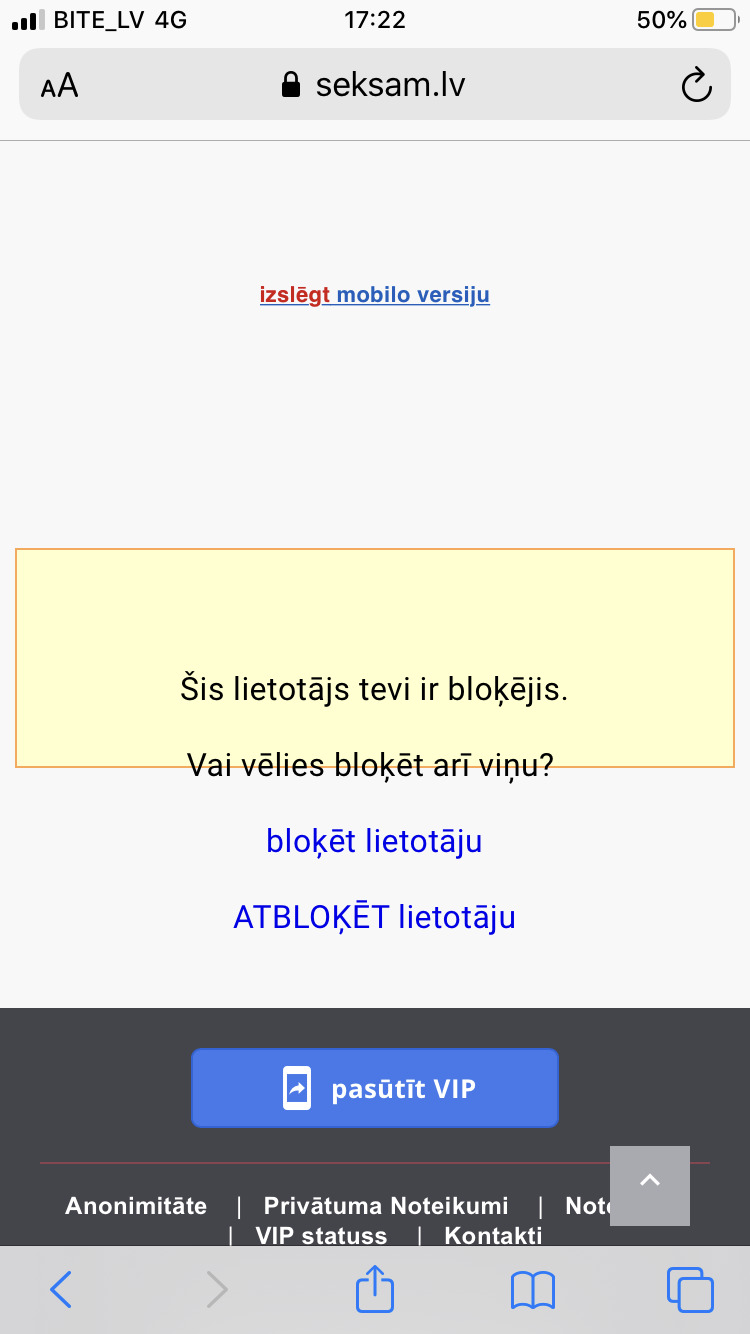Show open Safari tabs
Screen dimensions: 750x1334
click(x=689, y=1290)
